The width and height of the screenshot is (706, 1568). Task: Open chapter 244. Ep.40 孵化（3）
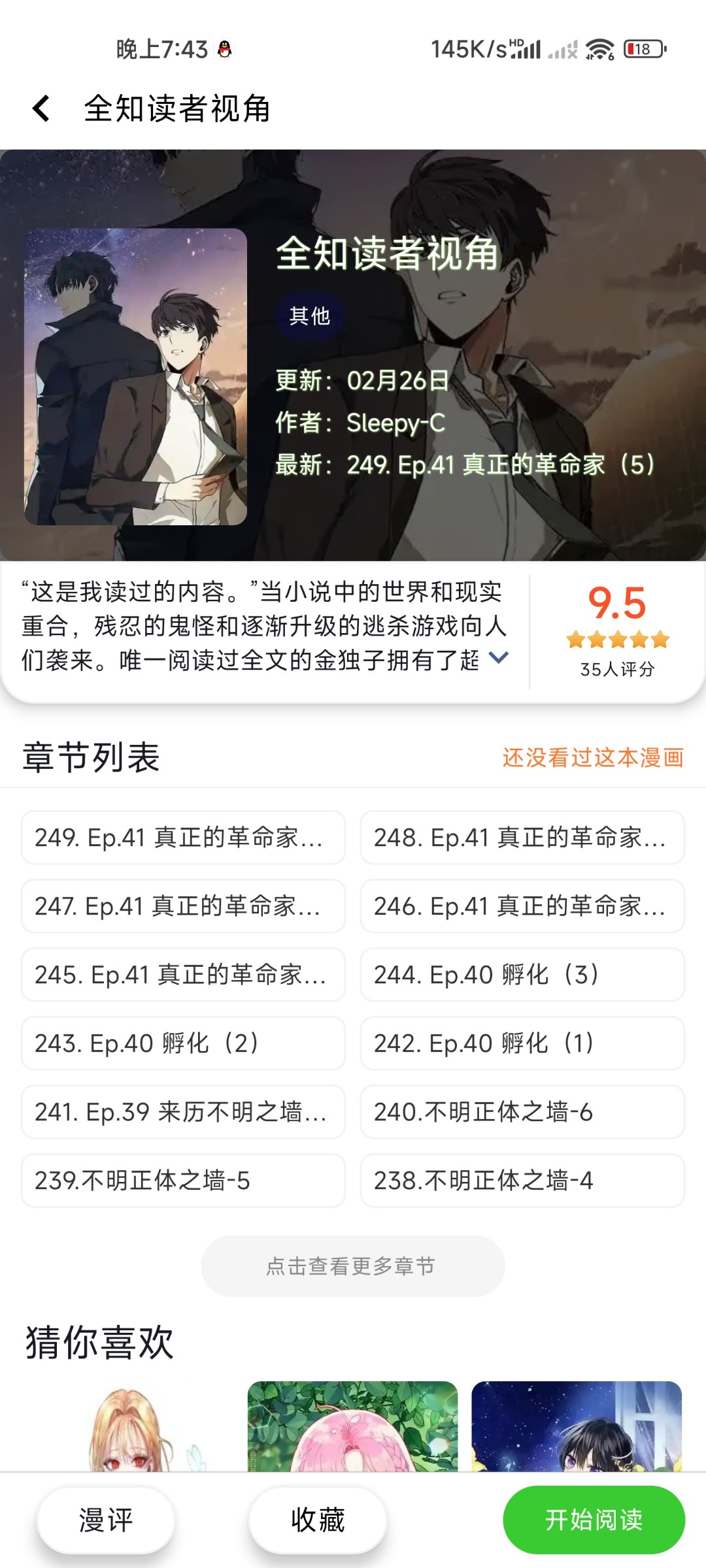tap(522, 975)
